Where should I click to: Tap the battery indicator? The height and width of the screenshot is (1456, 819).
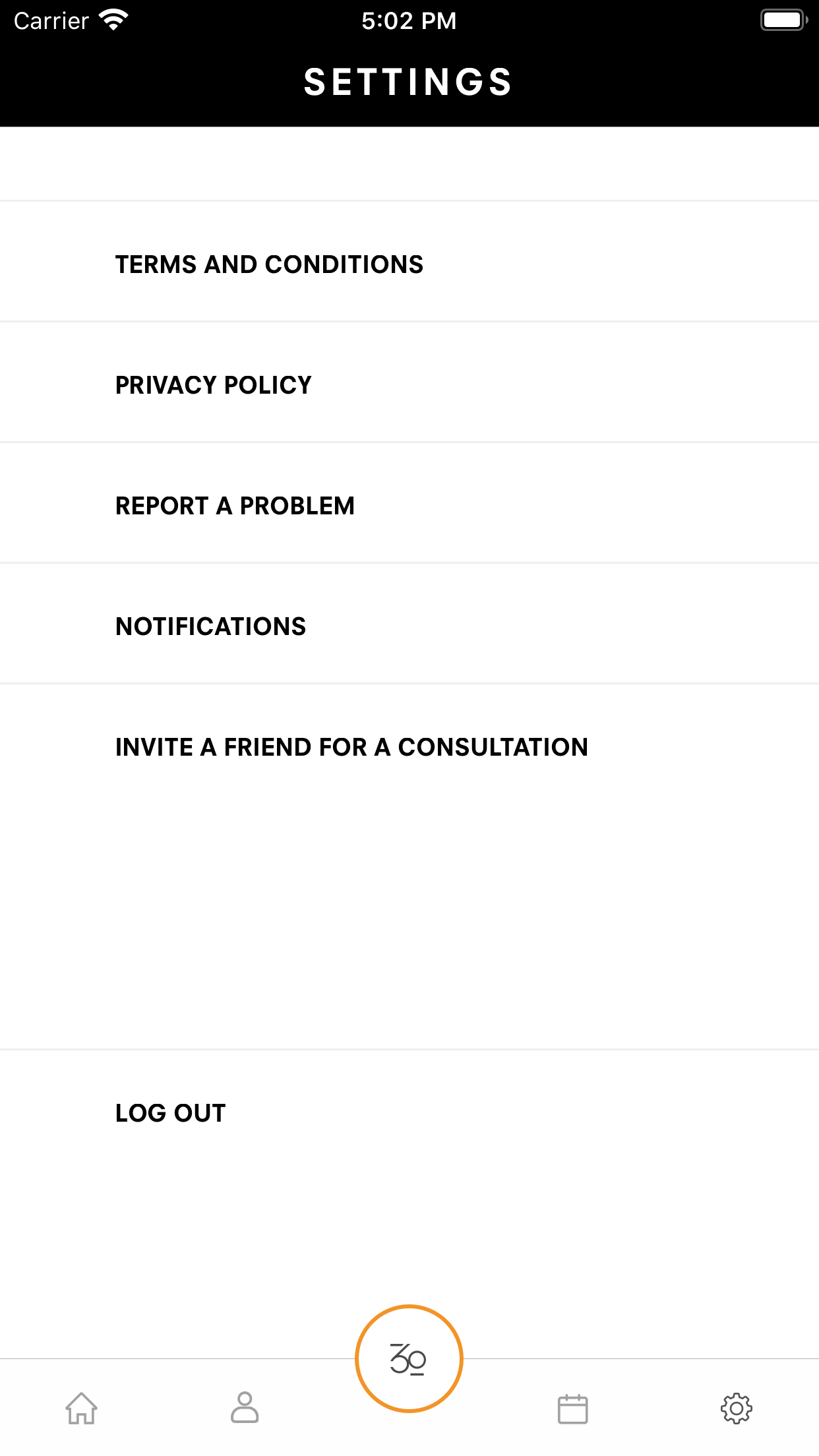(783, 20)
